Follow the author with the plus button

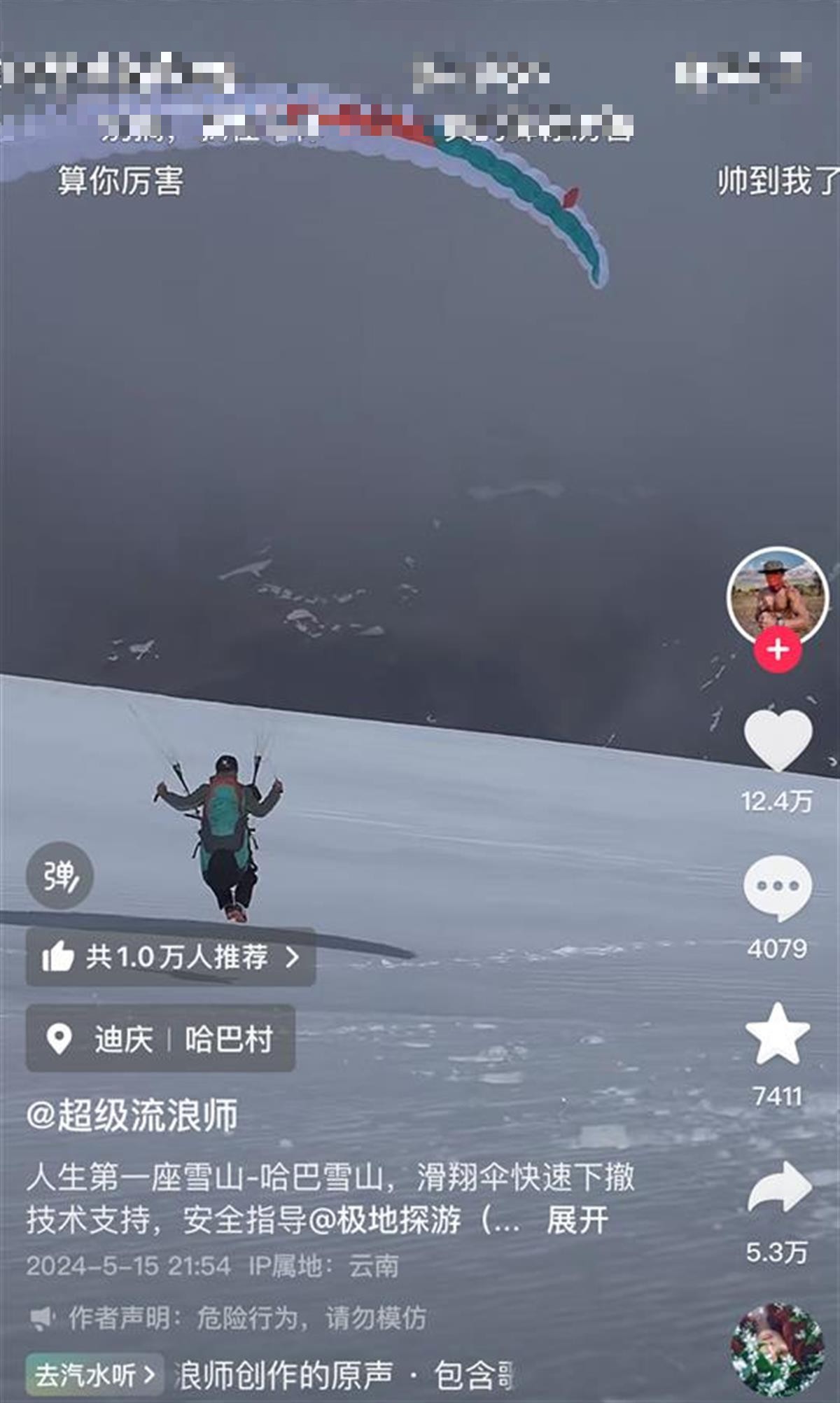pos(777,650)
